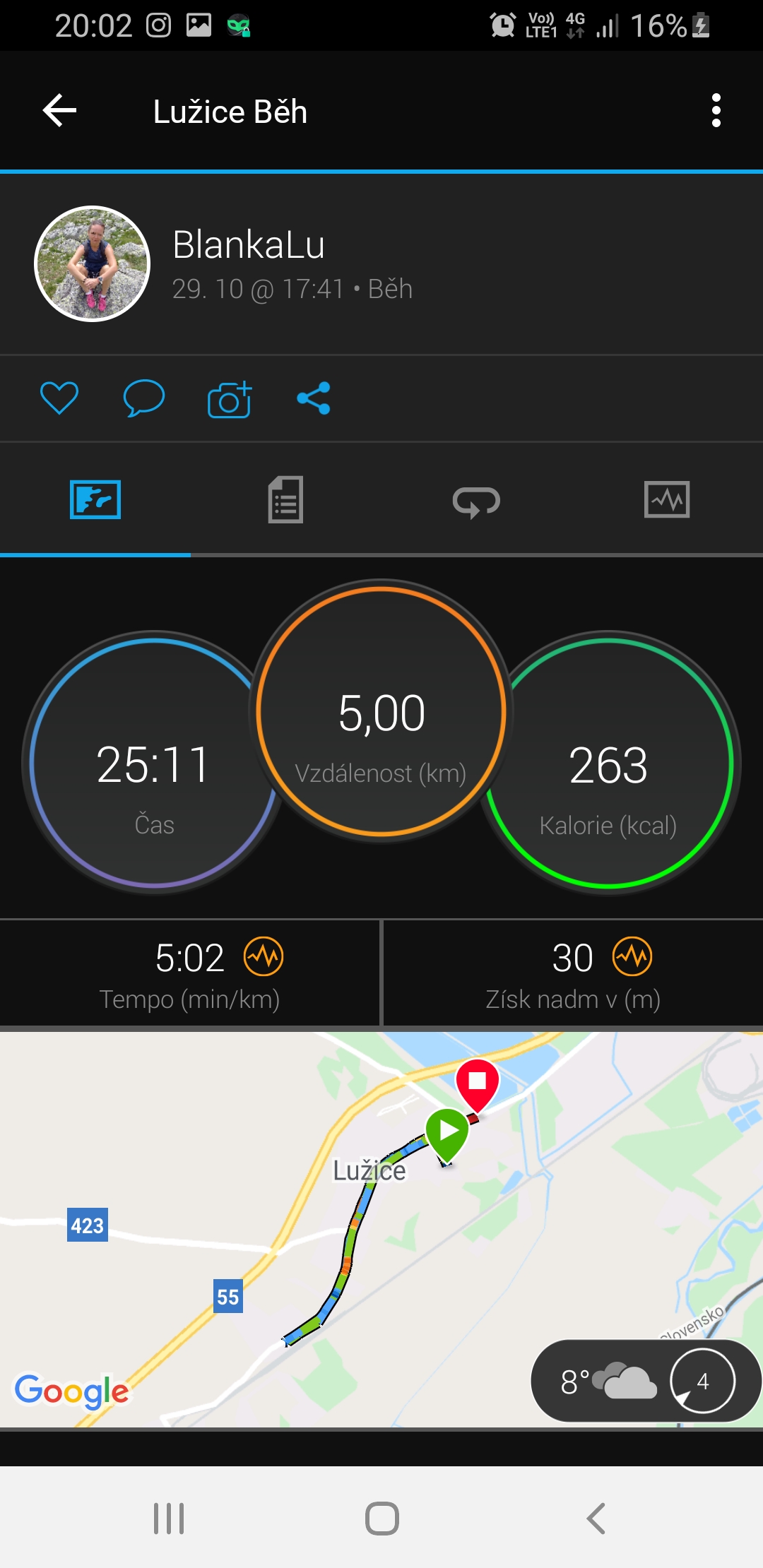Open recent apps from navigation bar
This screenshot has height=1568, width=763.
point(169,1518)
